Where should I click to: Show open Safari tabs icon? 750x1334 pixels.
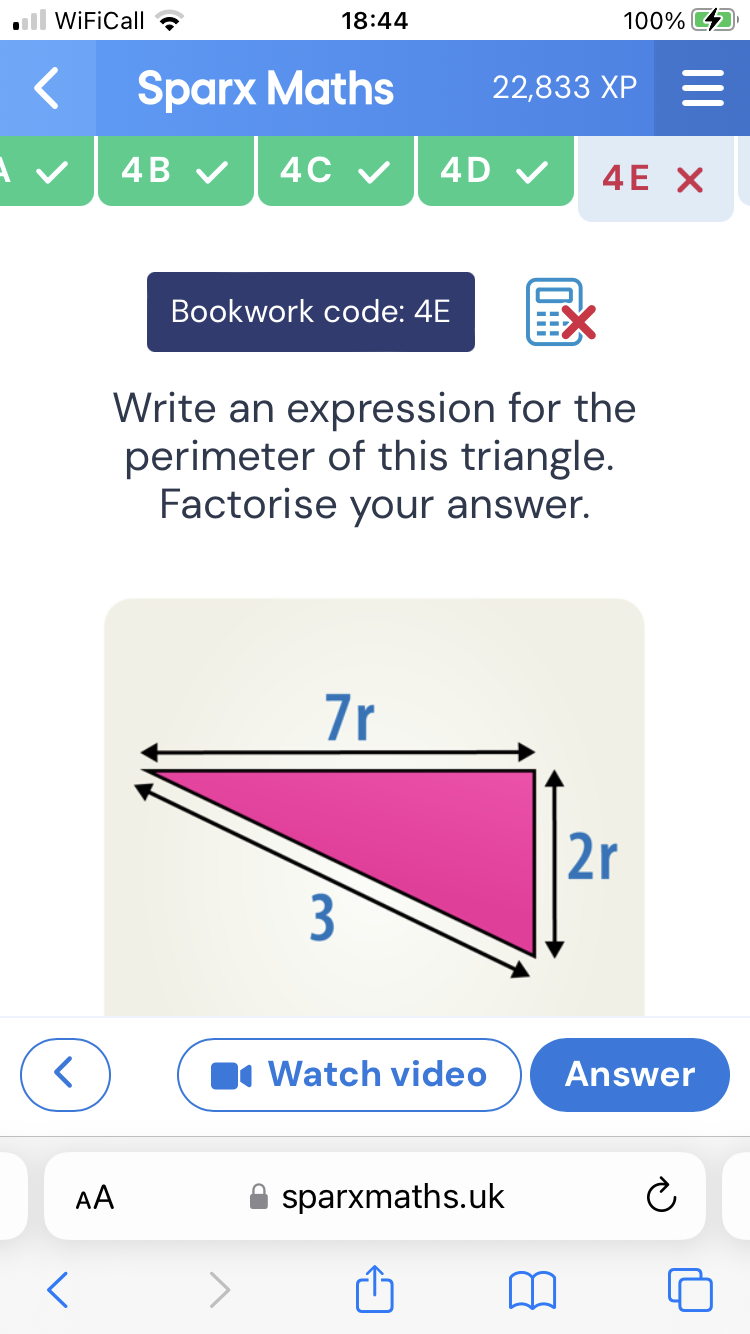click(x=688, y=1290)
